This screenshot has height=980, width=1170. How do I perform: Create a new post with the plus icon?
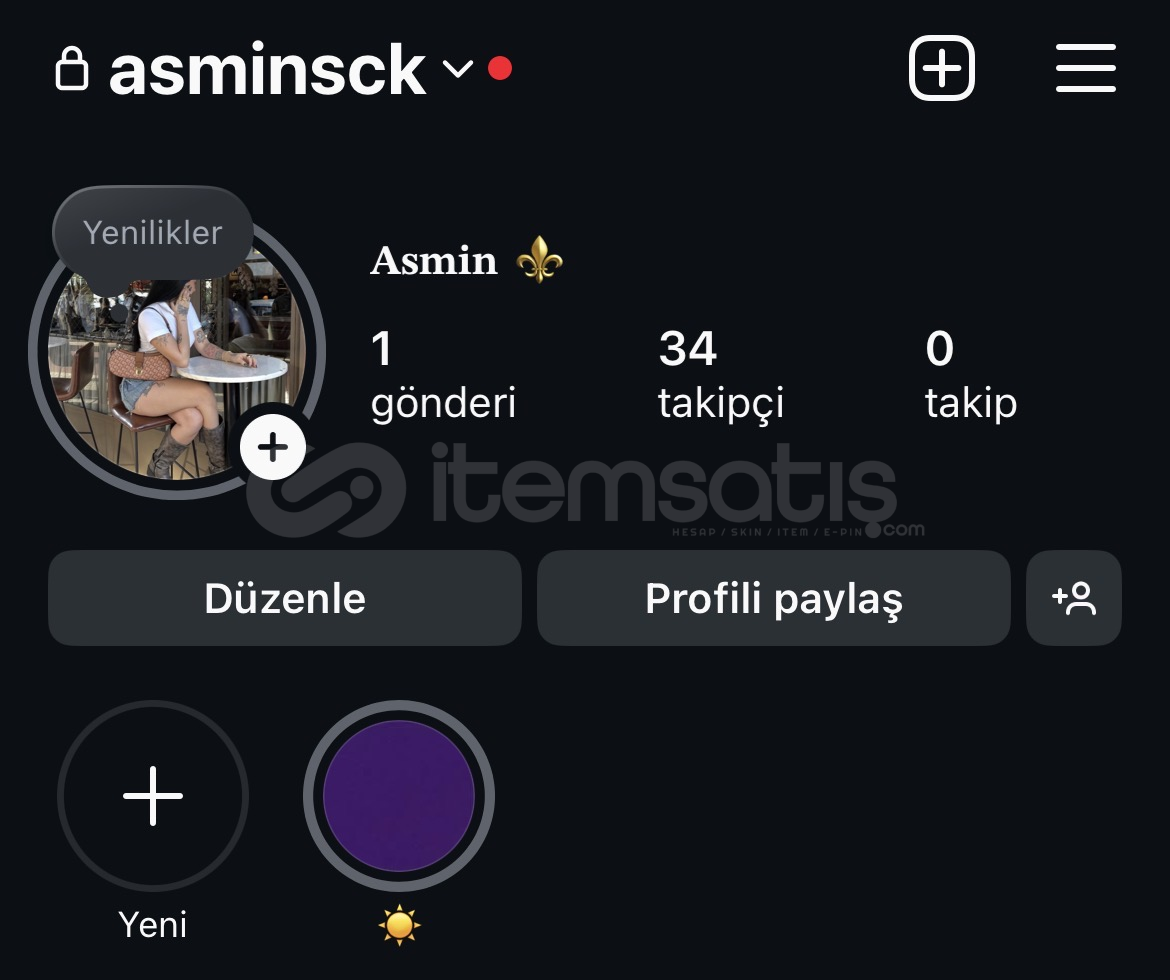941,68
